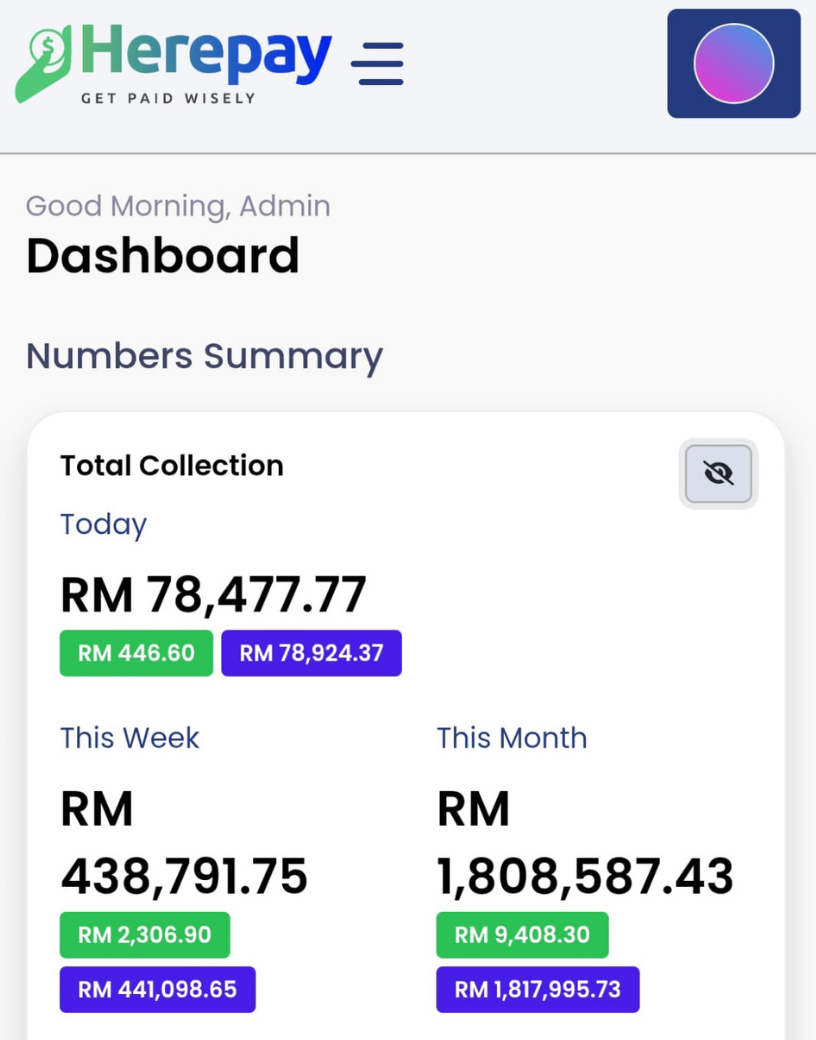Open the profile avatar menu
816x1040 pixels.
pos(733,63)
